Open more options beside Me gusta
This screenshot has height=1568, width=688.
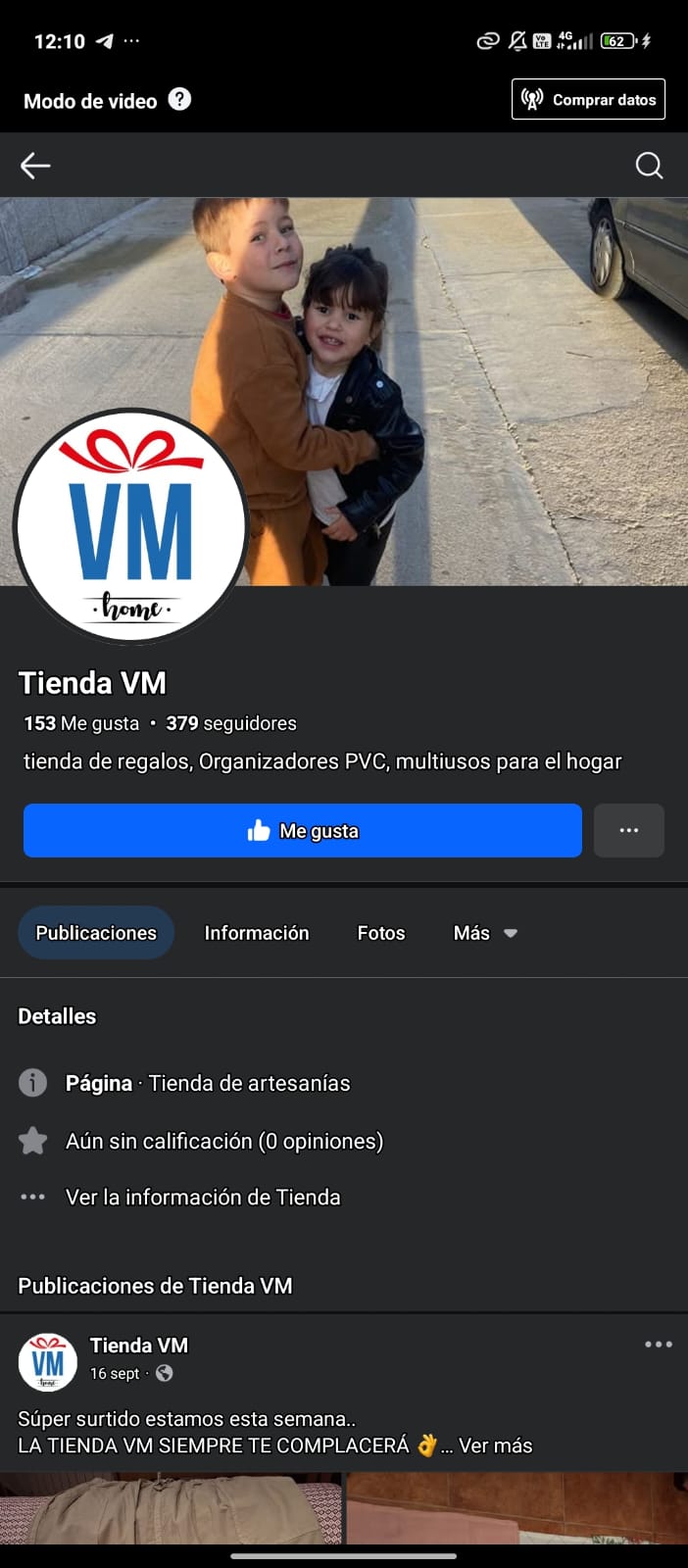pyautogui.click(x=629, y=831)
